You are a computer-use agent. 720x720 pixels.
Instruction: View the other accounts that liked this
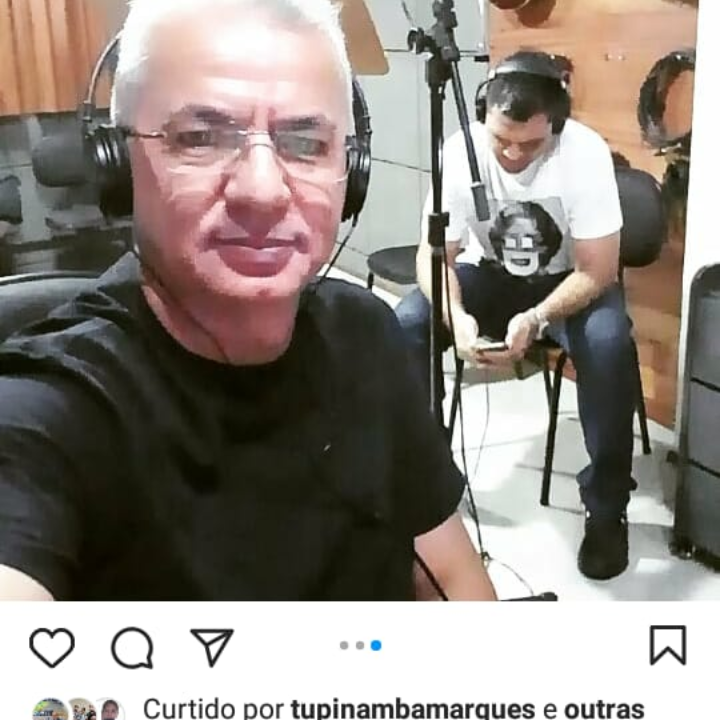click(x=603, y=709)
